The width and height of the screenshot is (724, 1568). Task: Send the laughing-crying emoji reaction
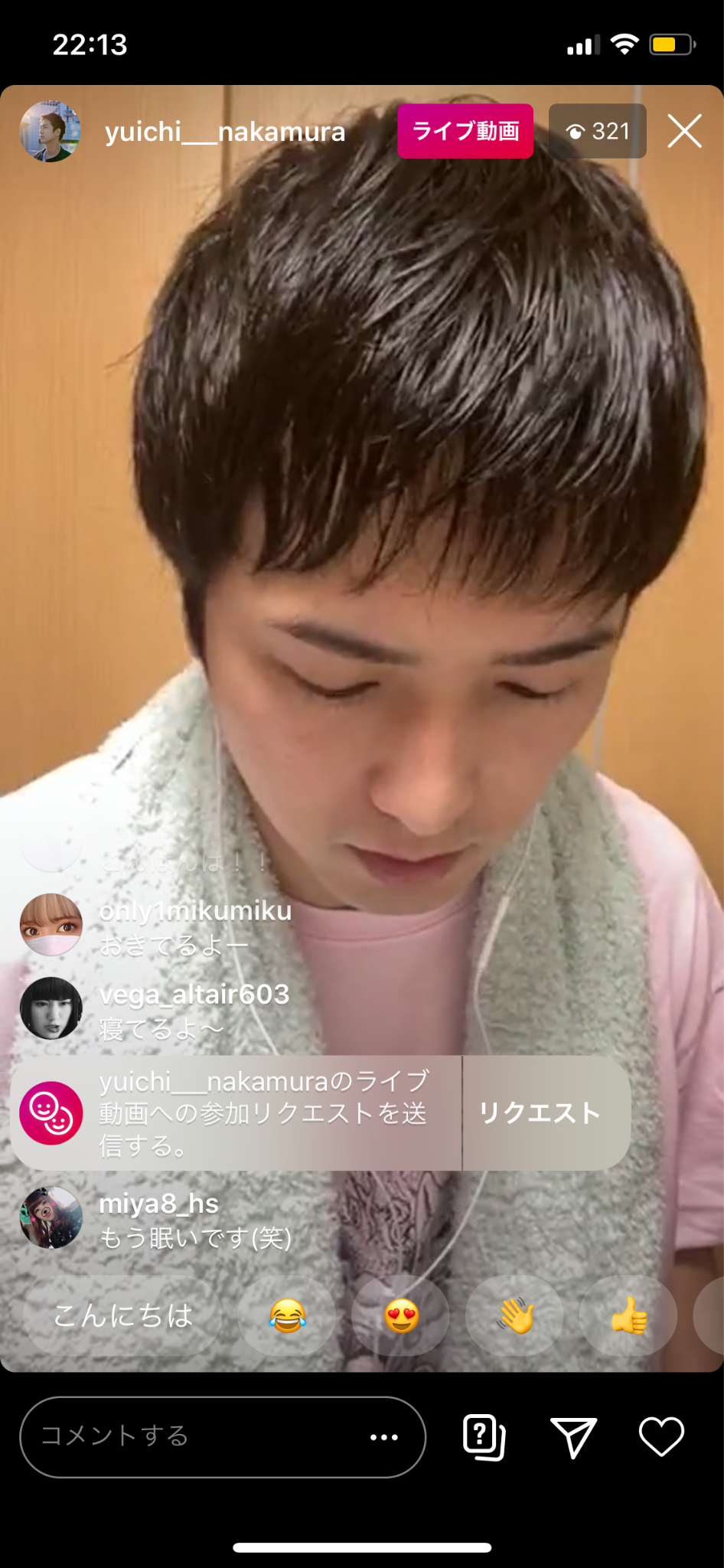pos(287,1316)
